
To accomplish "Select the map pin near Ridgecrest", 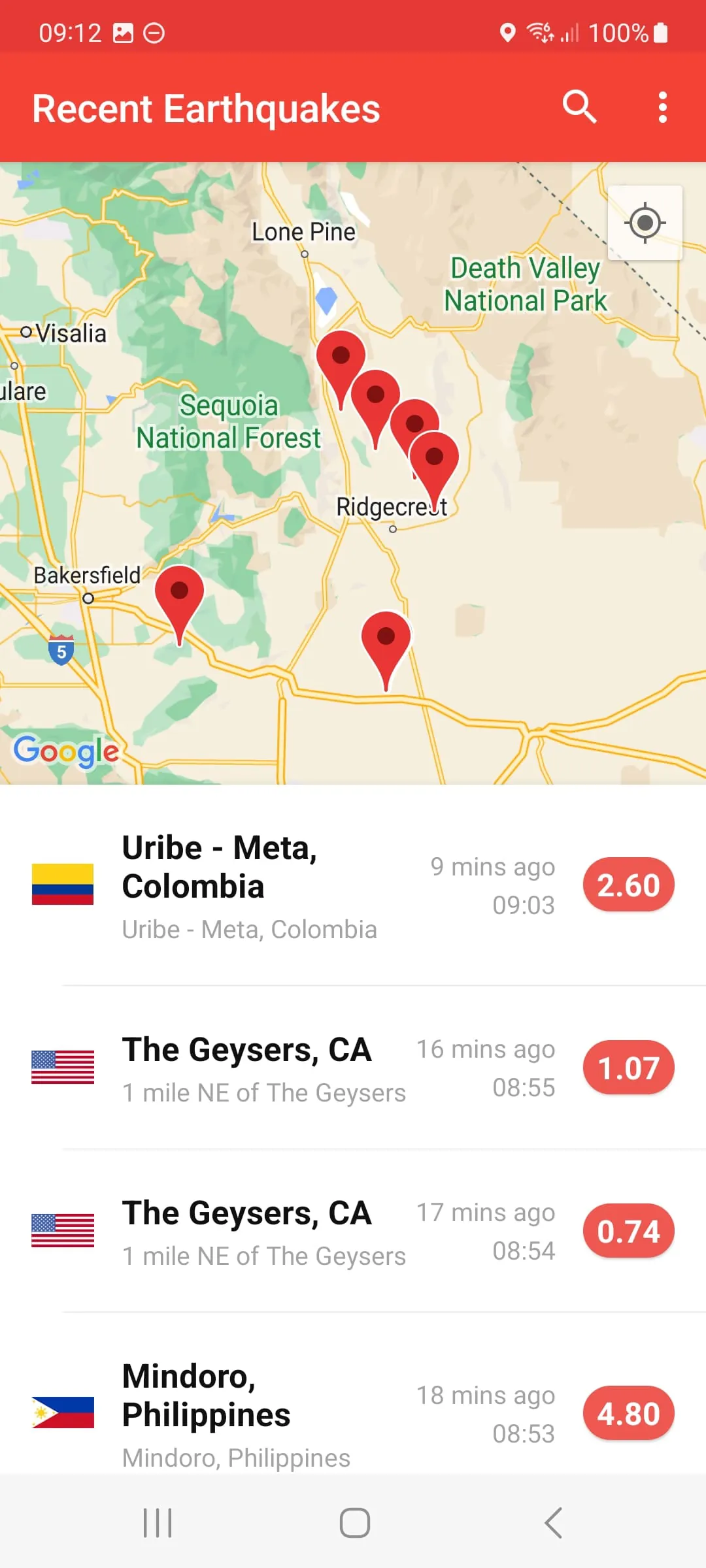I will click(433, 457).
